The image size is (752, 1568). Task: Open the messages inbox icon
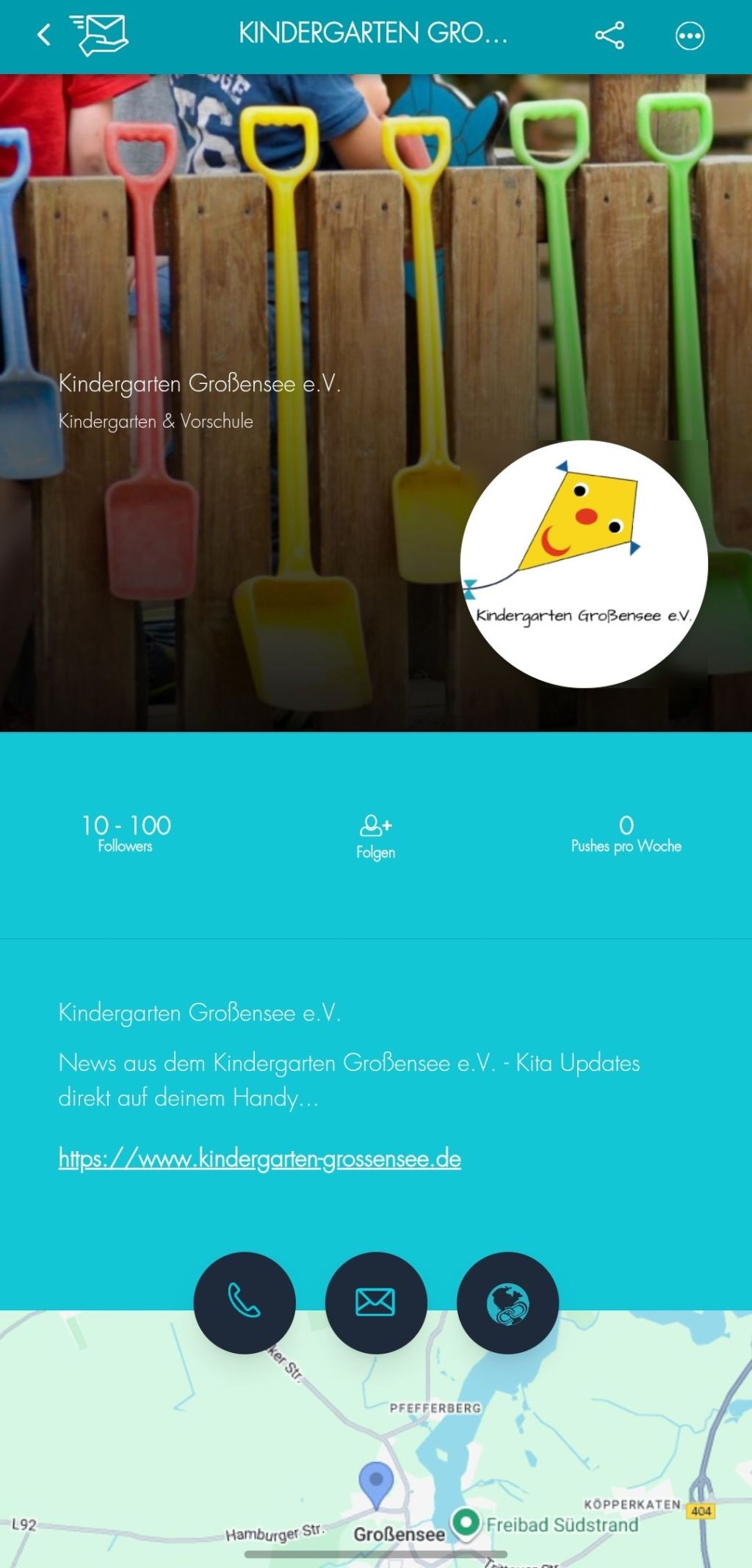(x=101, y=35)
